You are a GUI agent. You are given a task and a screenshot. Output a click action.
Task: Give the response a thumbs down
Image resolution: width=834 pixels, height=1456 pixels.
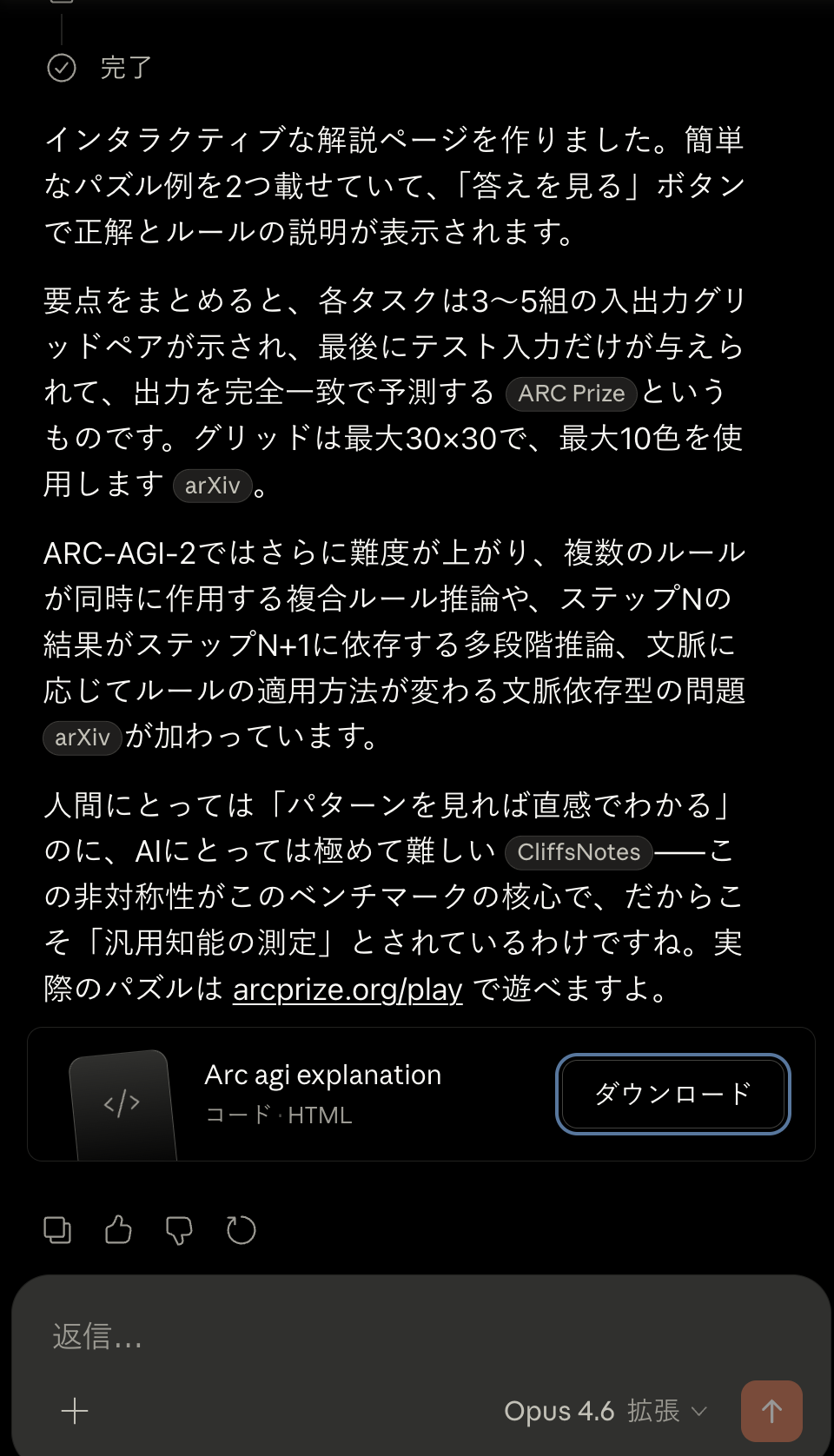(x=179, y=1230)
